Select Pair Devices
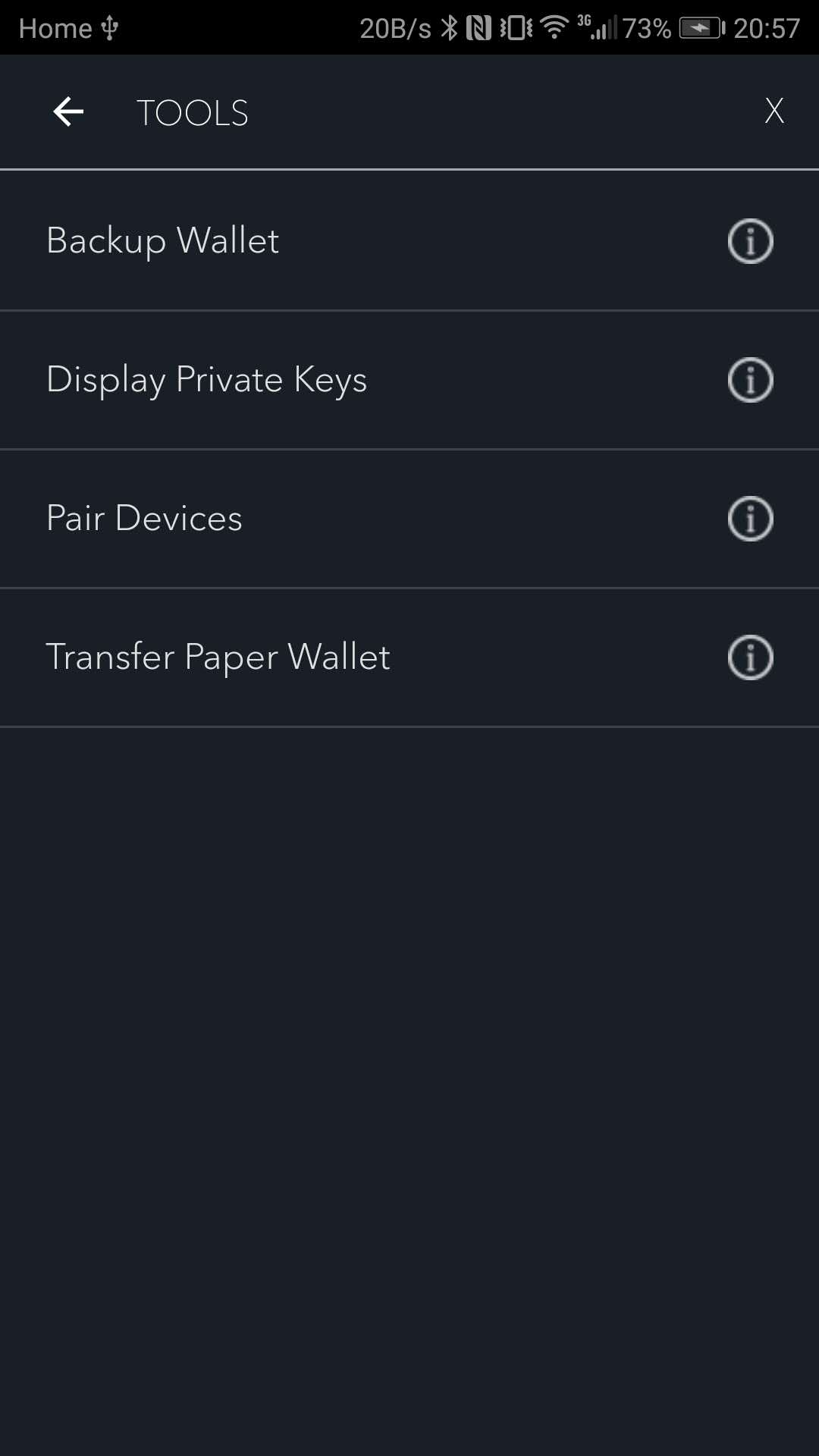The width and height of the screenshot is (819, 1456). 409,519
